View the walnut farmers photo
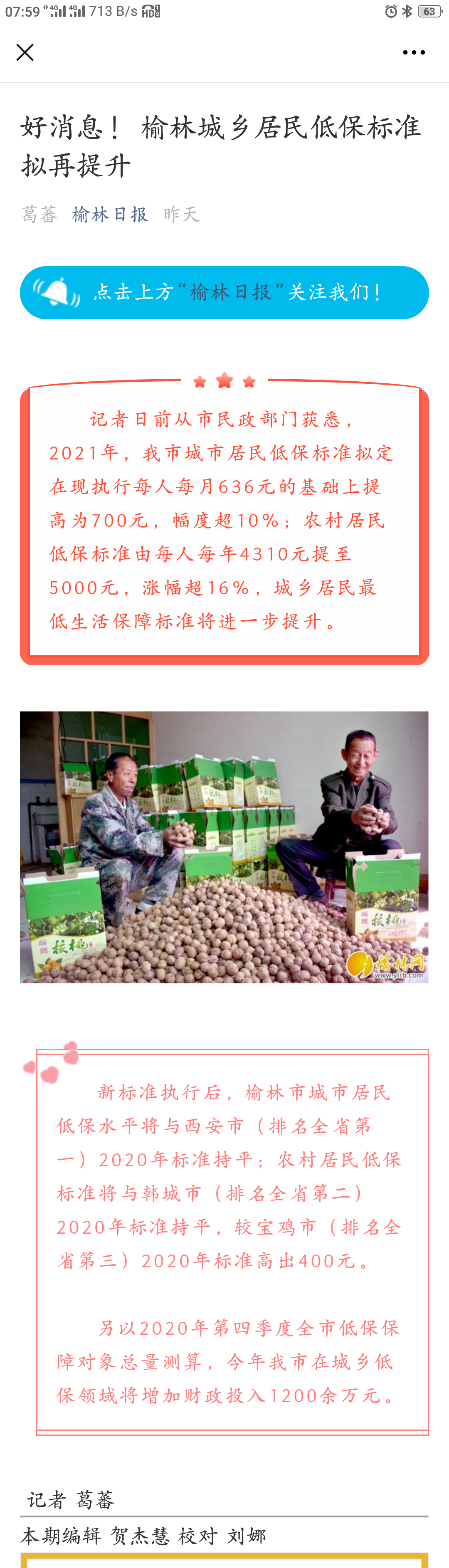449x1568 pixels. (x=224, y=847)
